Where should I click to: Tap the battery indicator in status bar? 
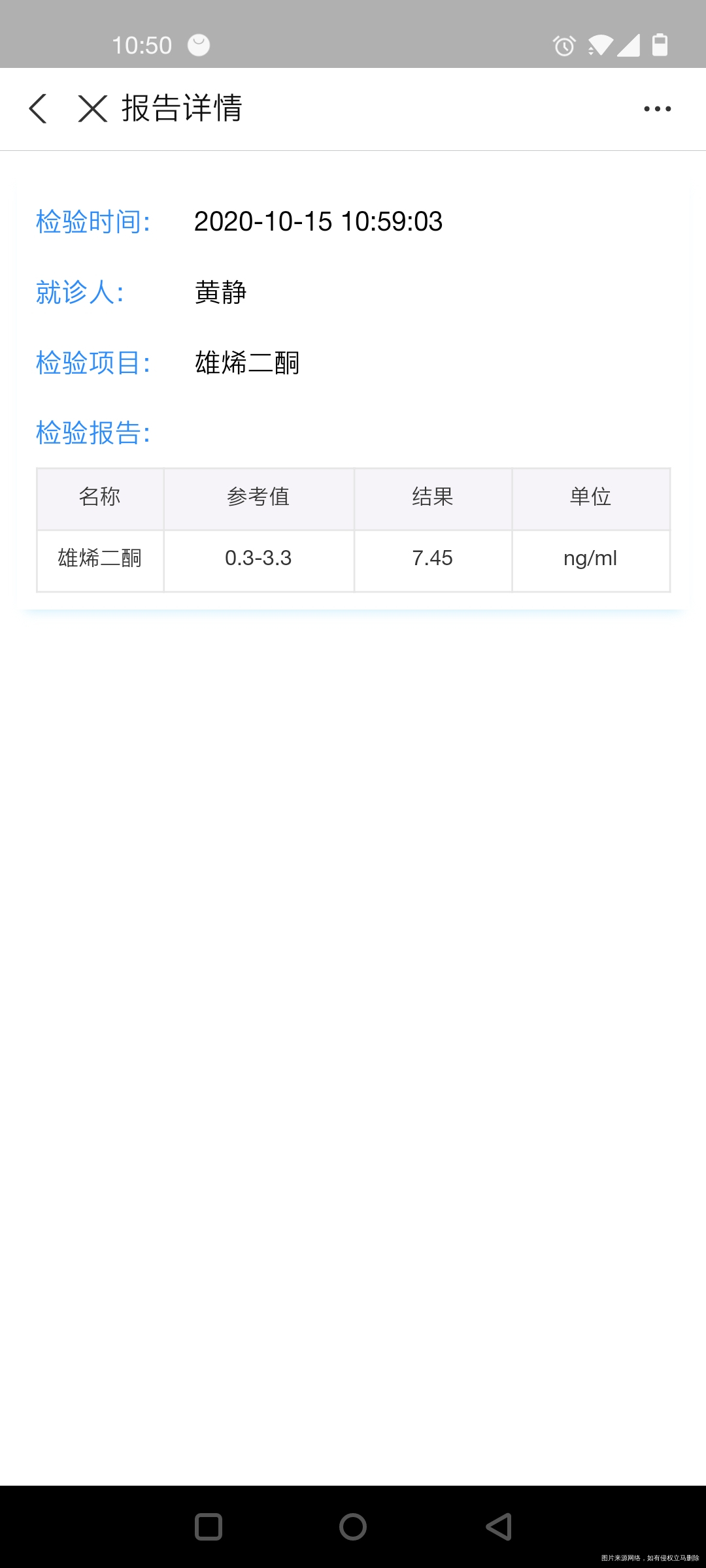(x=660, y=44)
